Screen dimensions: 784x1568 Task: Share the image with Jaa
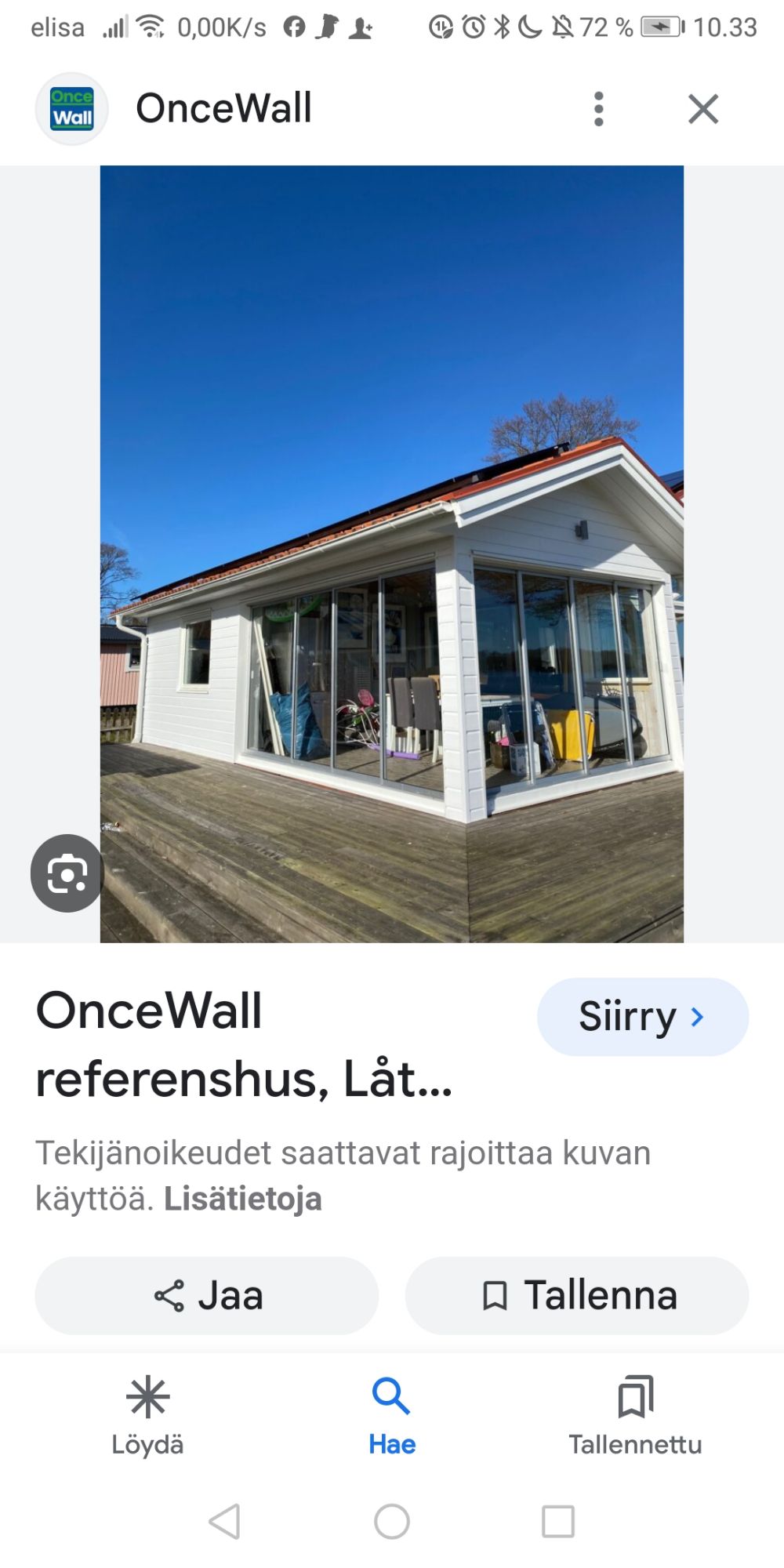pos(207,1296)
